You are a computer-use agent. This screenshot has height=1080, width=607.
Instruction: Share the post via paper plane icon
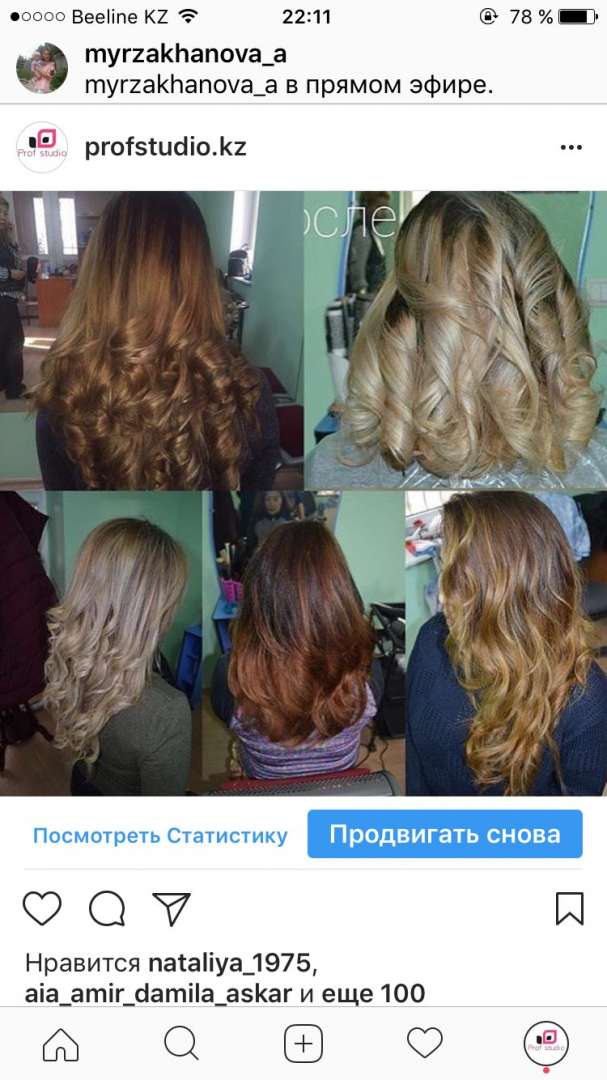click(171, 908)
